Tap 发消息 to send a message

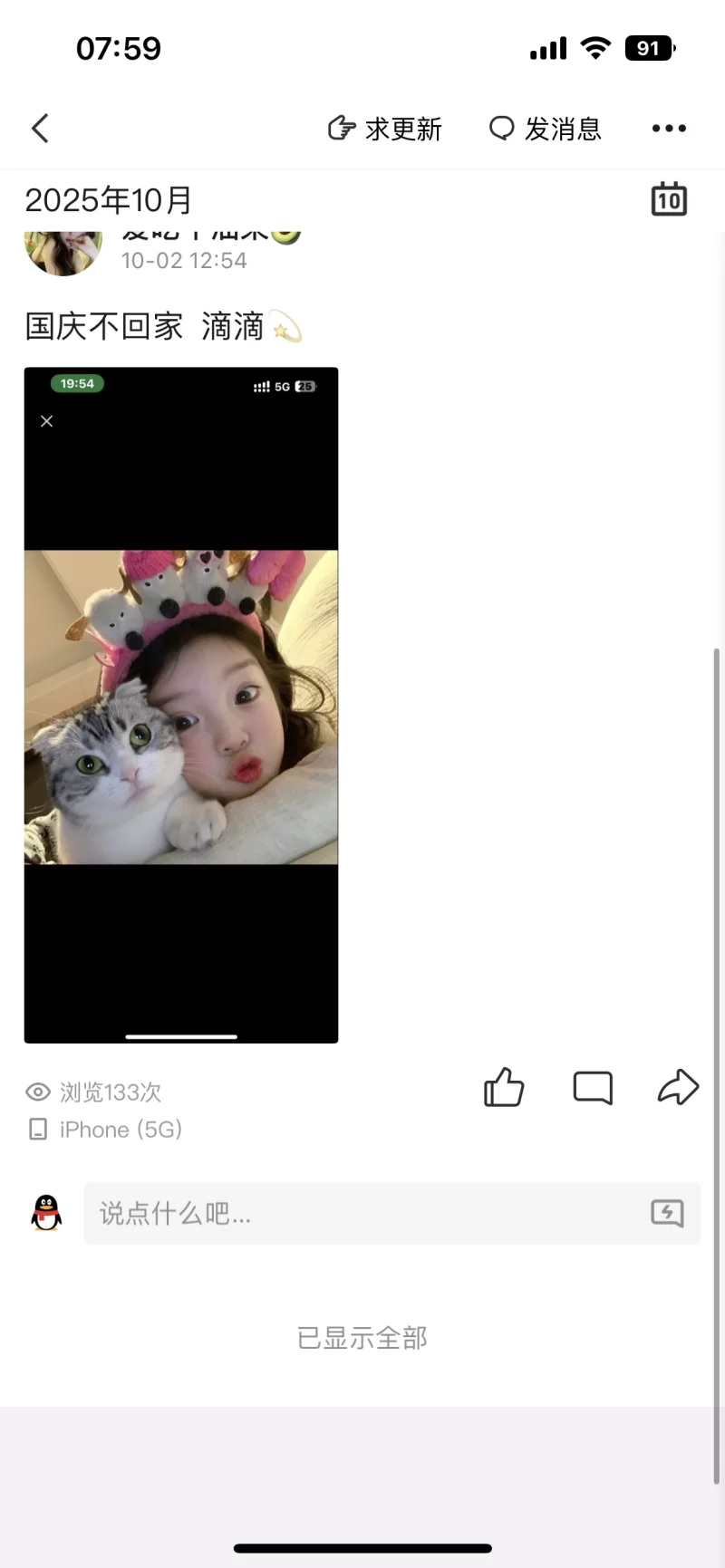click(546, 129)
